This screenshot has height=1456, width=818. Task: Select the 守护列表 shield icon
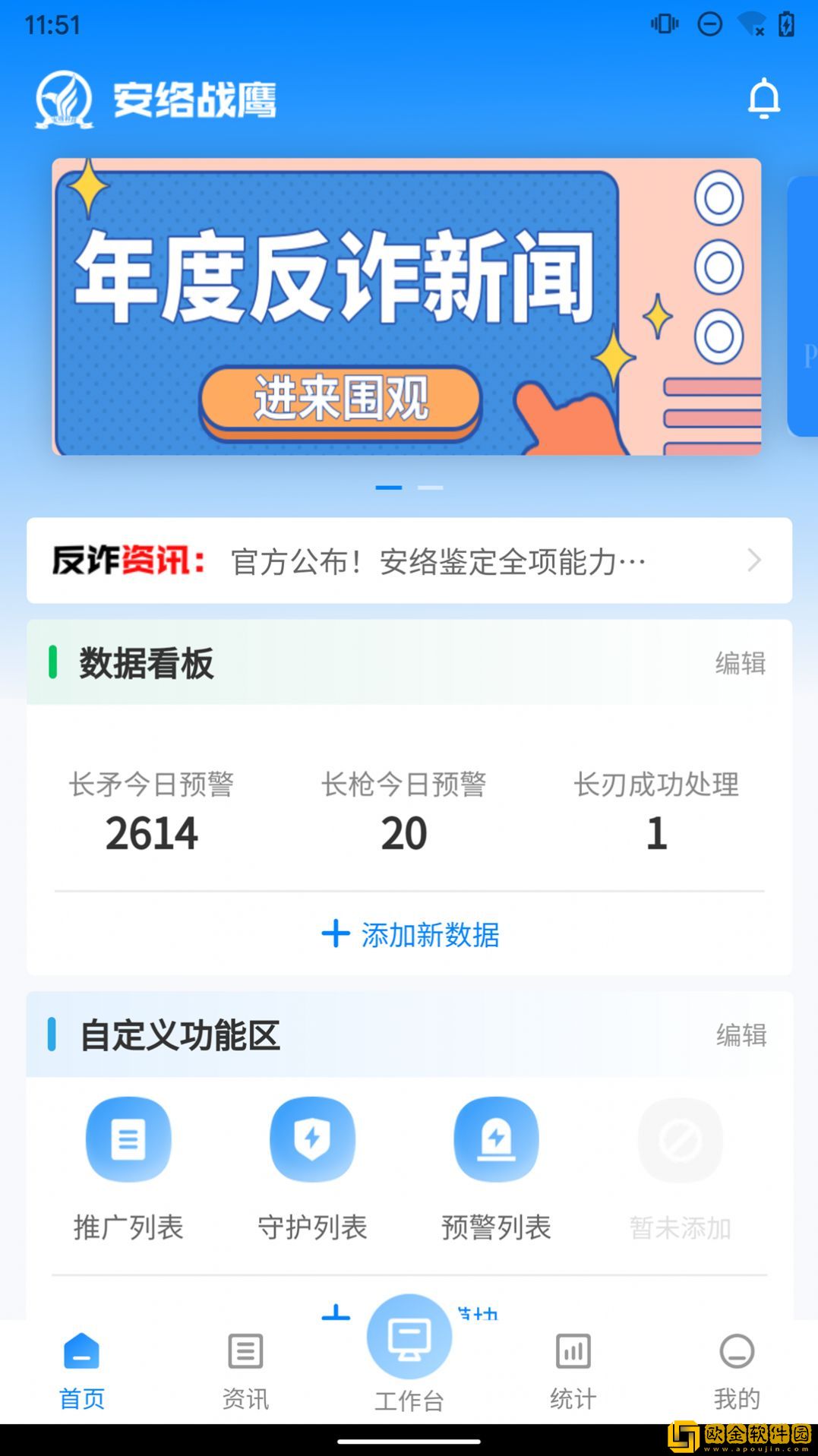(312, 1139)
